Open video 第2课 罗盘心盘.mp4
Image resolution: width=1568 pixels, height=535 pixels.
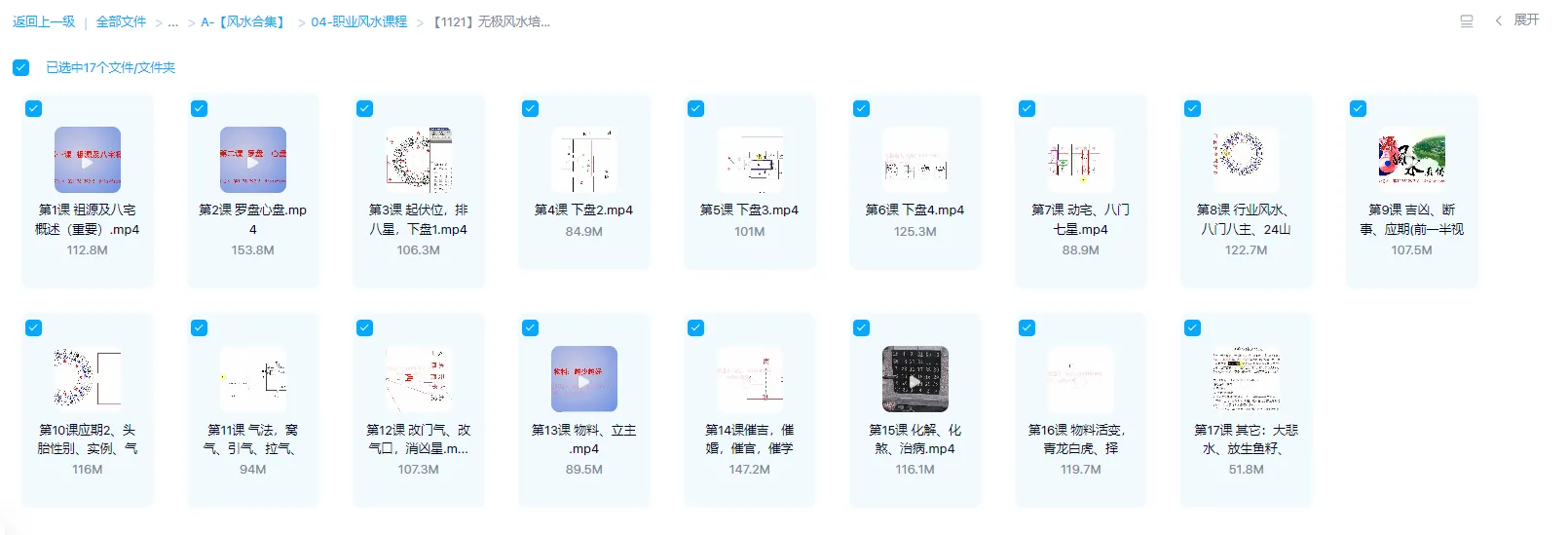coord(253,160)
